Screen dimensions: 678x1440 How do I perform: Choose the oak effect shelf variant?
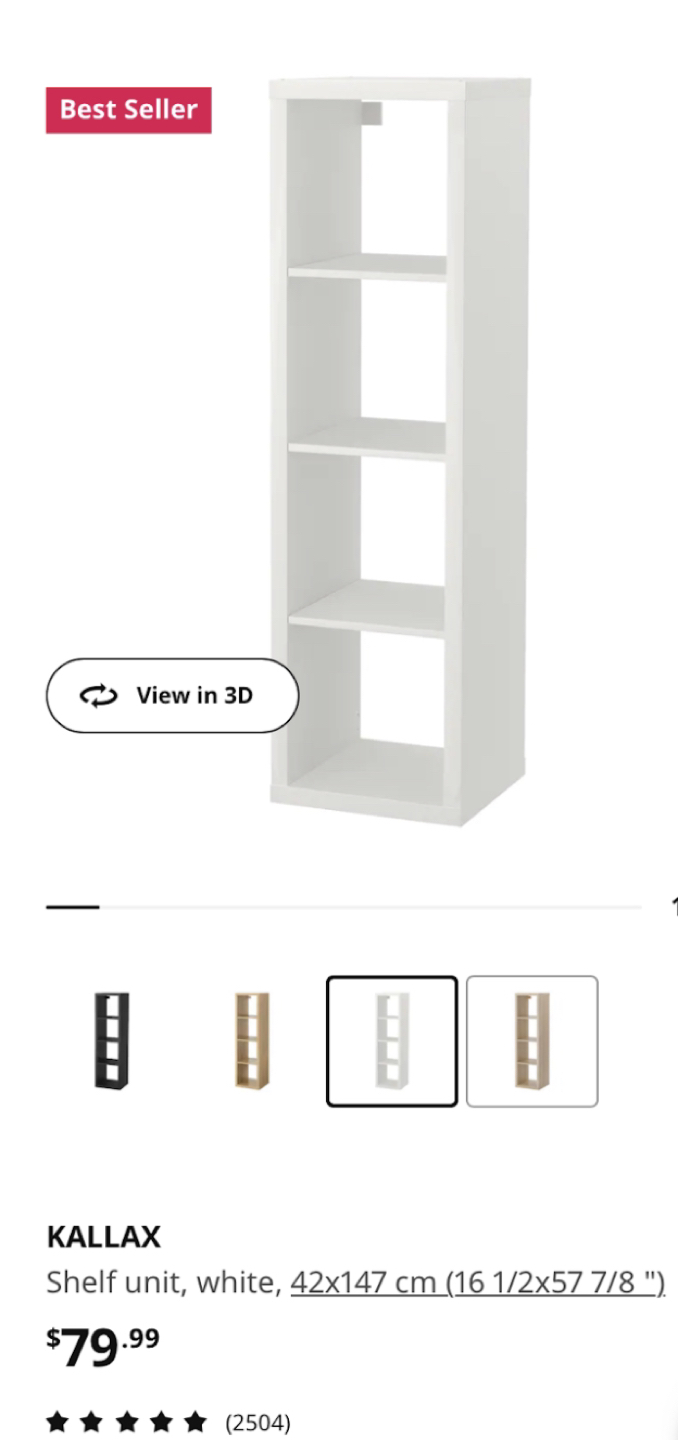(x=252, y=1041)
